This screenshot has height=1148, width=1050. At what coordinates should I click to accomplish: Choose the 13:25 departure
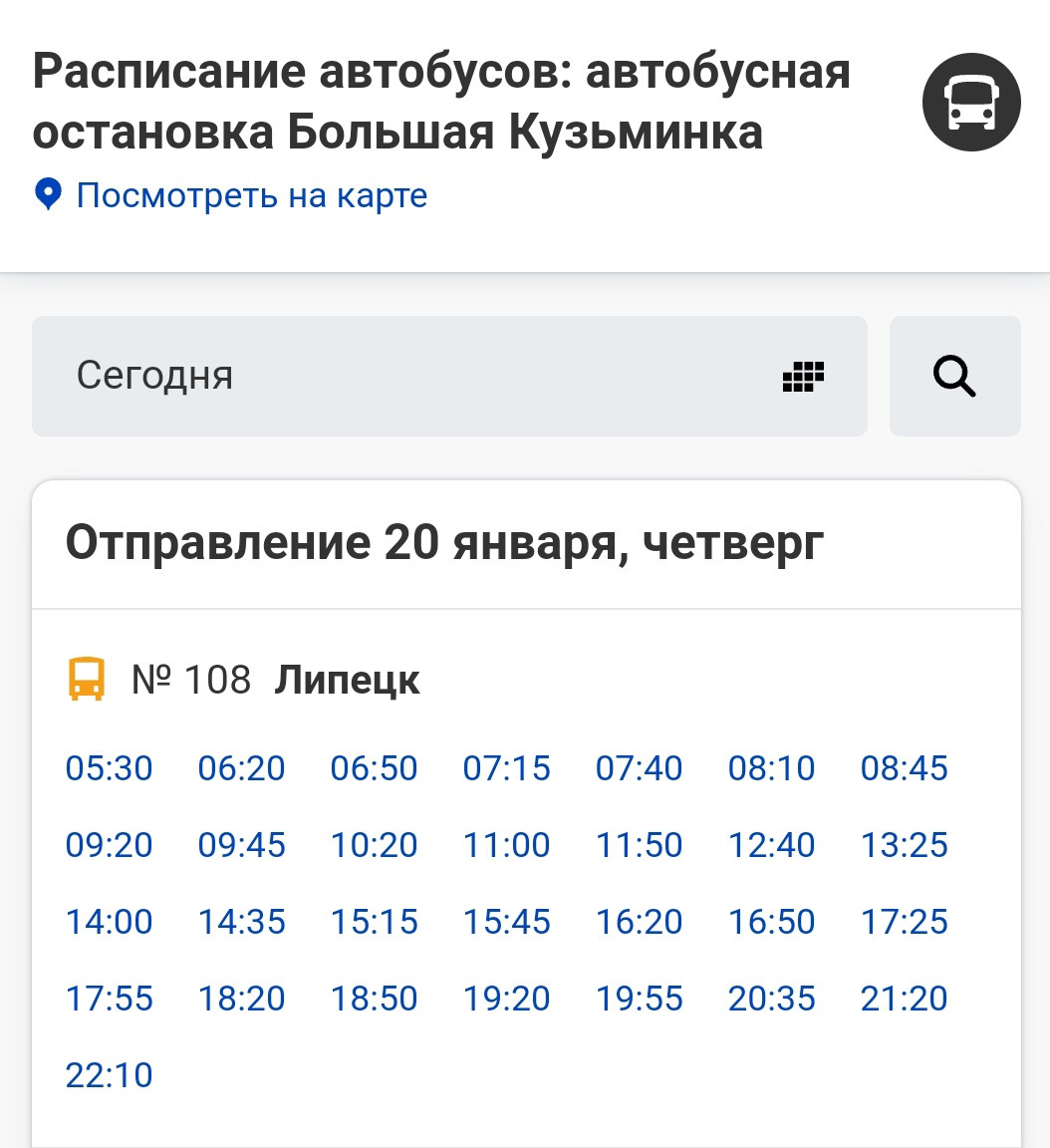(904, 845)
